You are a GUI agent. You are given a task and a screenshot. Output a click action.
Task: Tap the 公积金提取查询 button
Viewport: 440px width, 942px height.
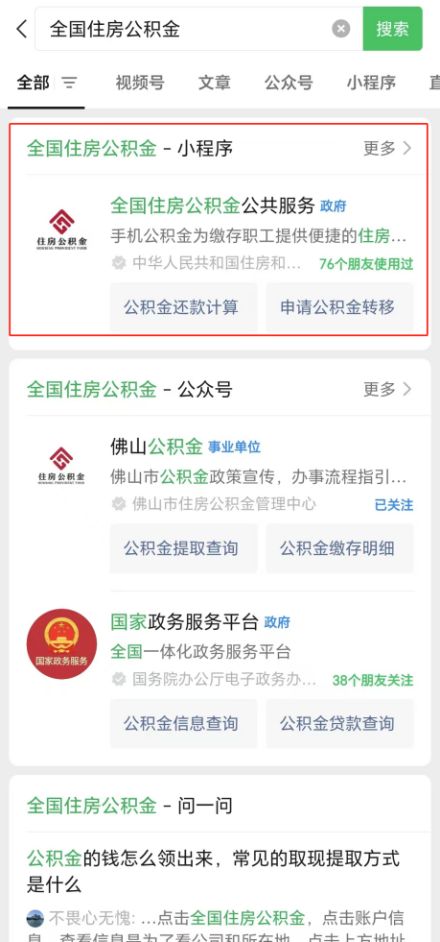(x=183, y=548)
